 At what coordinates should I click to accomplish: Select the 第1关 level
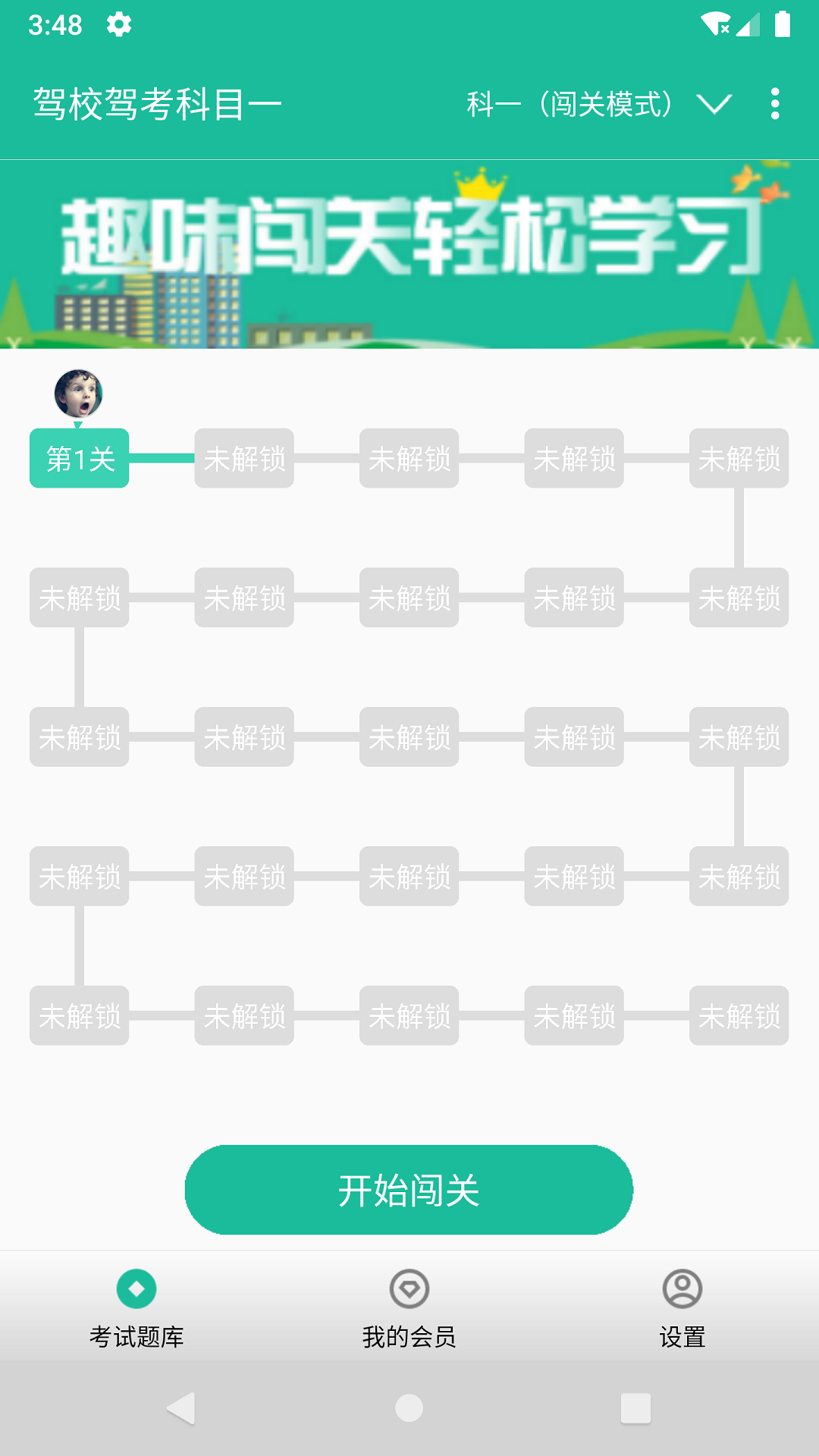pyautogui.click(x=80, y=458)
